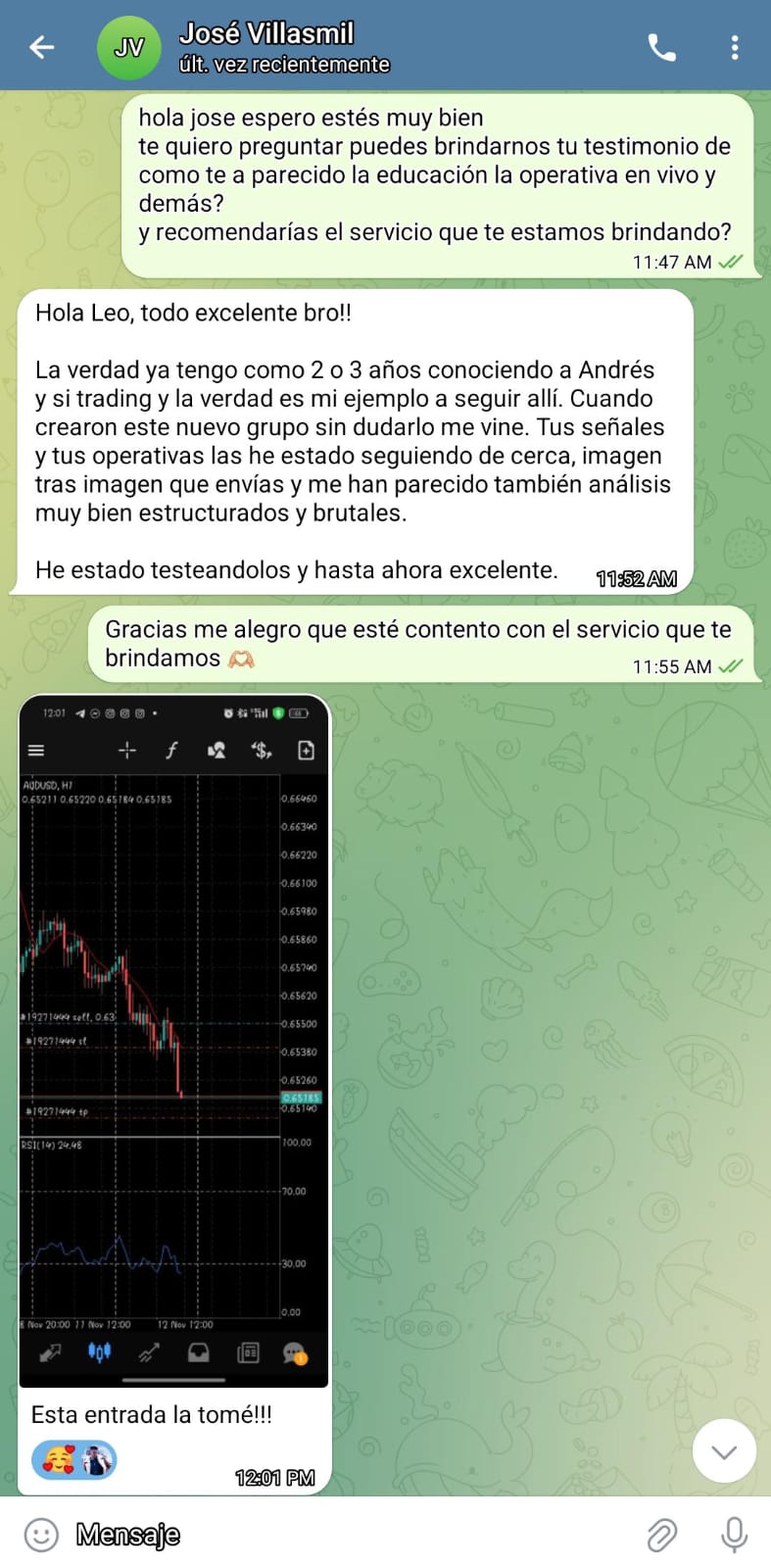Viewport: 771px width, 1568px height.
Task: Open the chat overflow menu
Action: click(x=735, y=47)
